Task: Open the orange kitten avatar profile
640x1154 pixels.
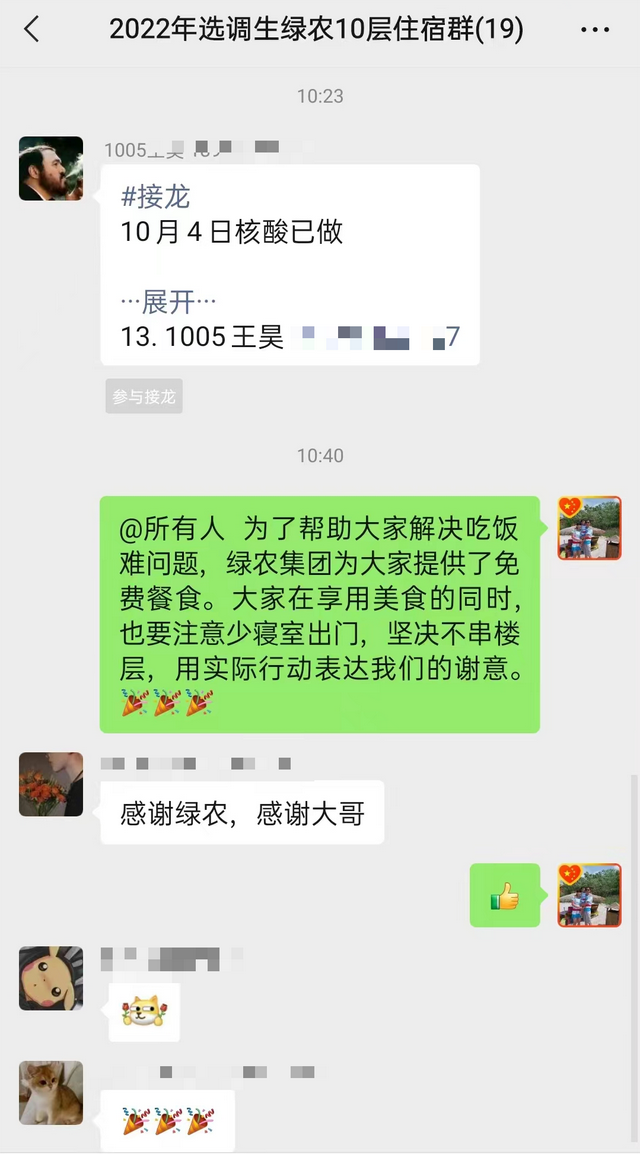Action: pyautogui.click(x=51, y=1093)
